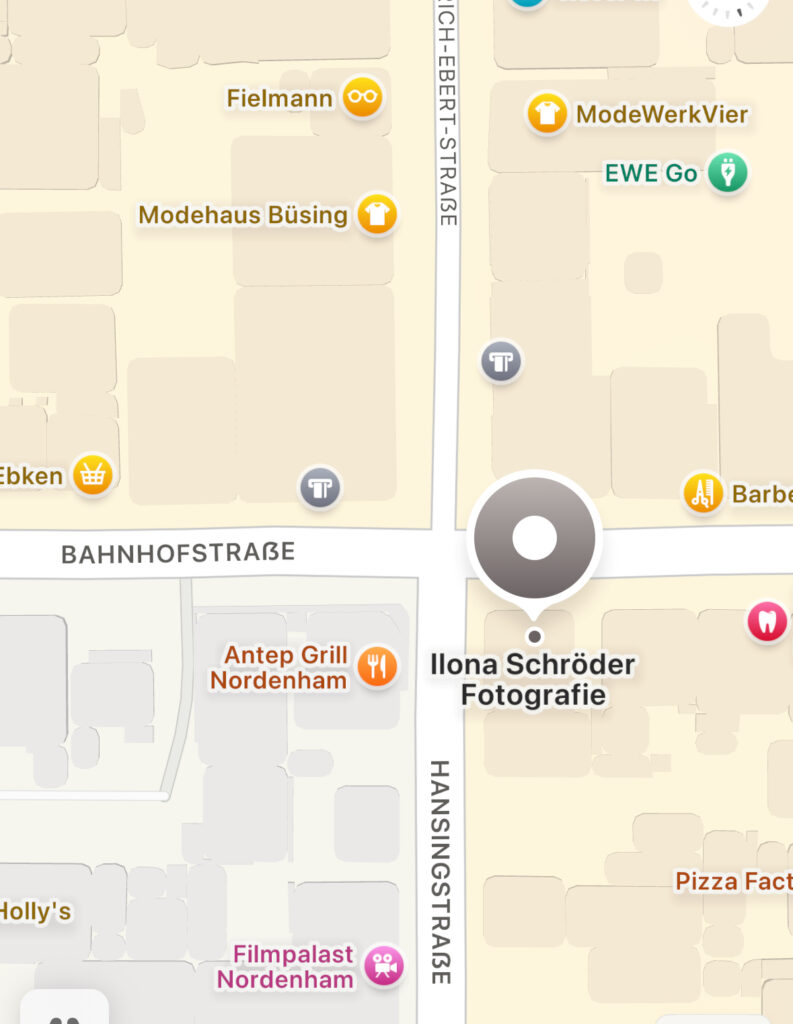Select the Ebken shopping basket marker
This screenshot has width=793, height=1024.
click(x=93, y=475)
